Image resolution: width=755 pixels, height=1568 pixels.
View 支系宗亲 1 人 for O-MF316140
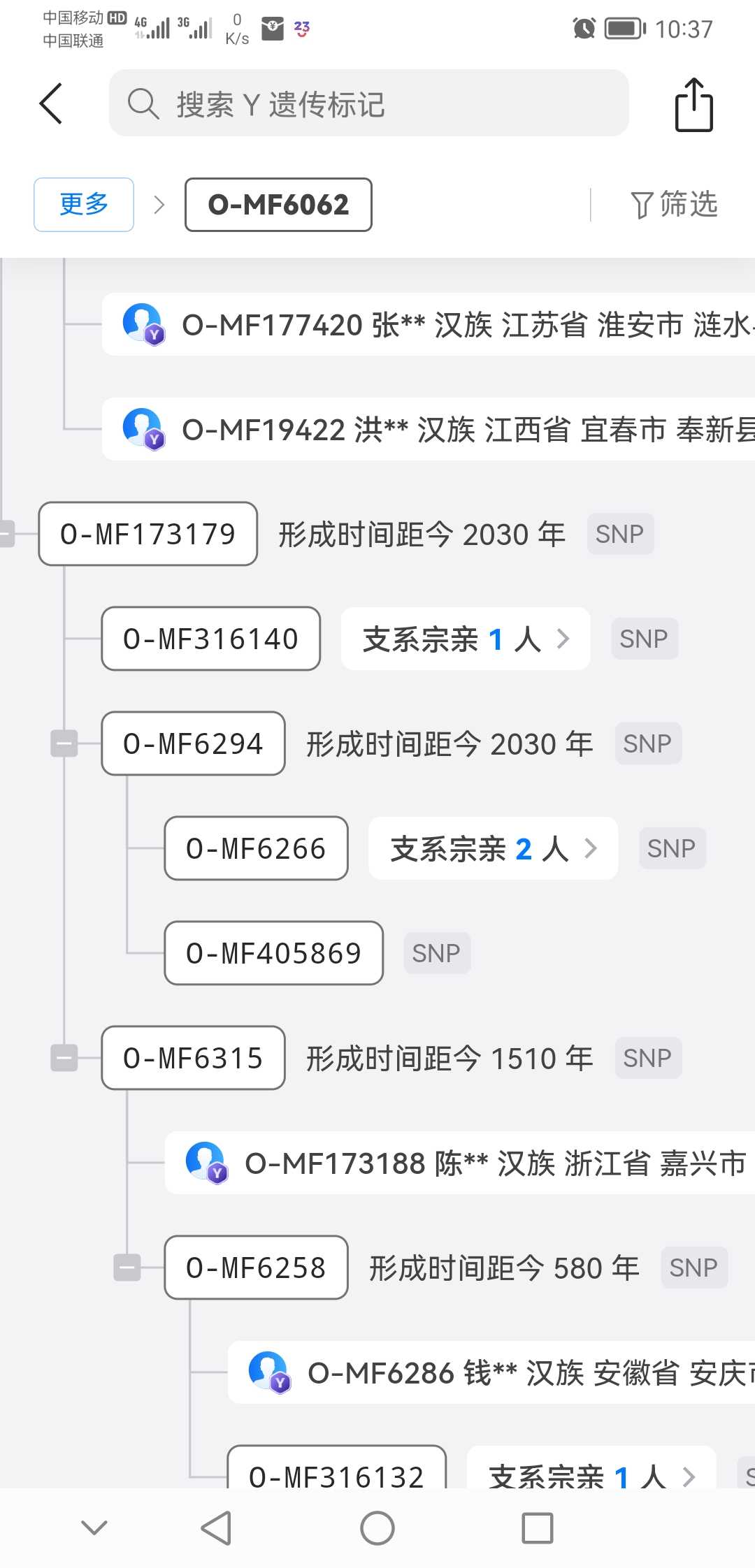[x=466, y=639]
